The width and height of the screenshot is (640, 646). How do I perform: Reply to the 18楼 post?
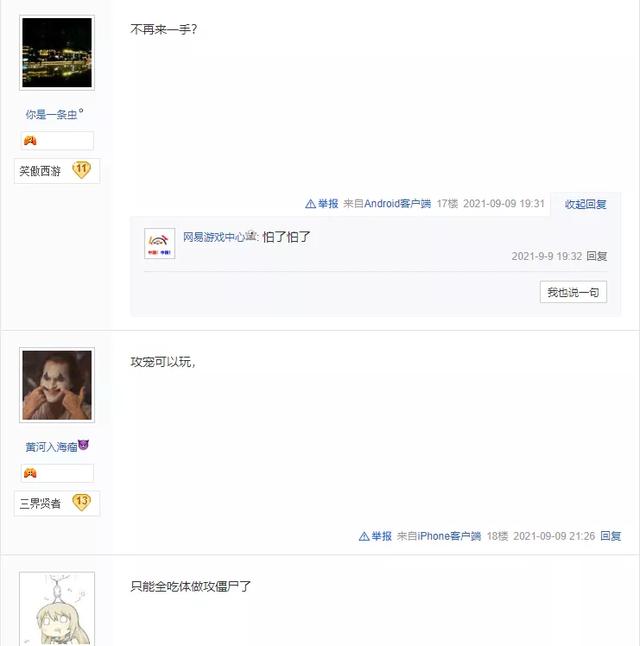pyautogui.click(x=610, y=536)
